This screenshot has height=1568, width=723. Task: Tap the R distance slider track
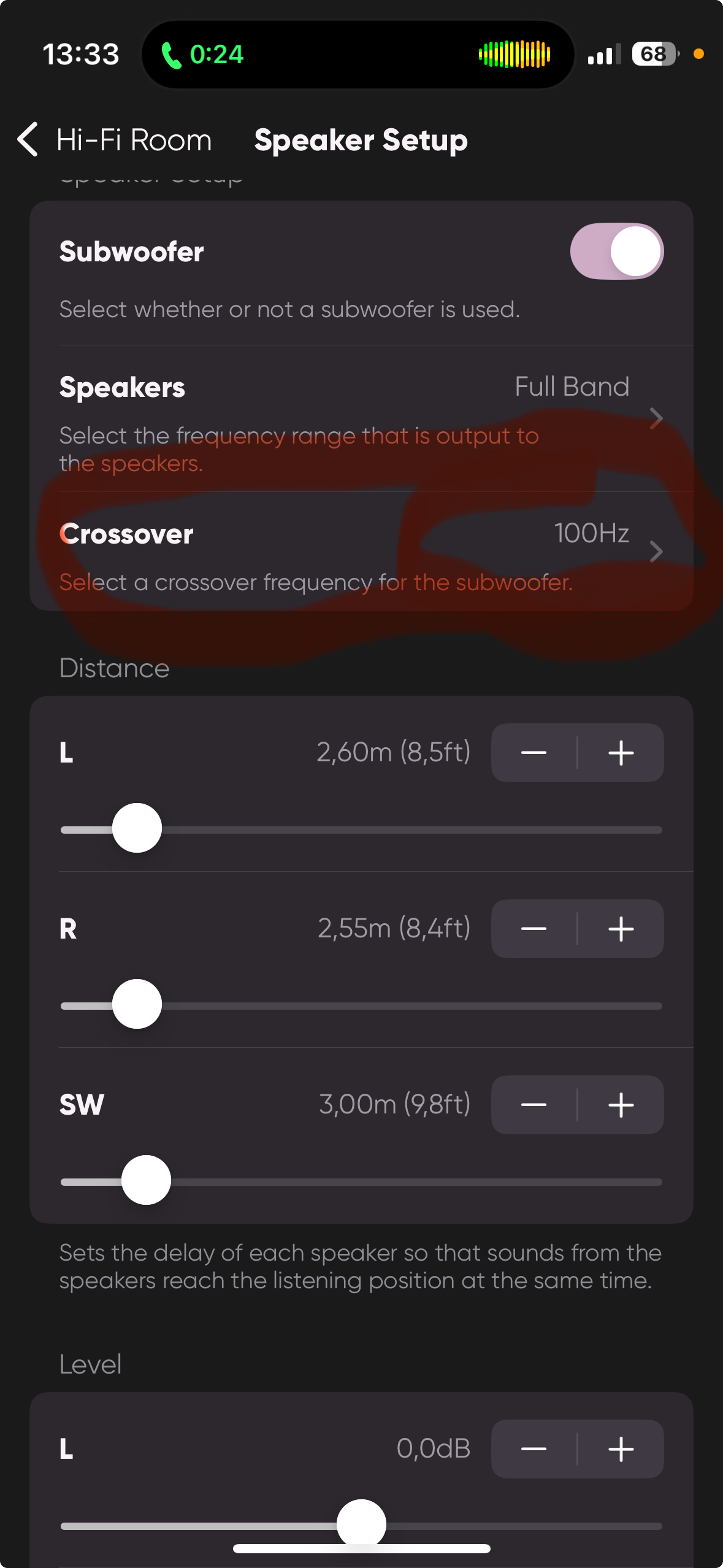(x=399, y=1005)
